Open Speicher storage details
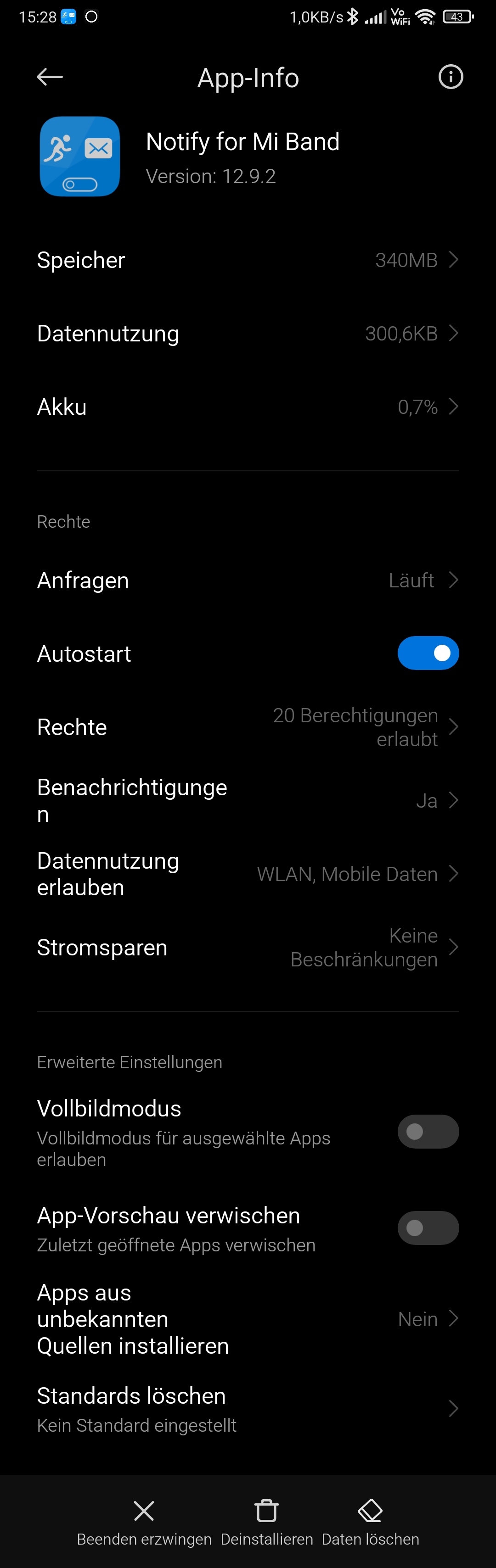 click(248, 261)
